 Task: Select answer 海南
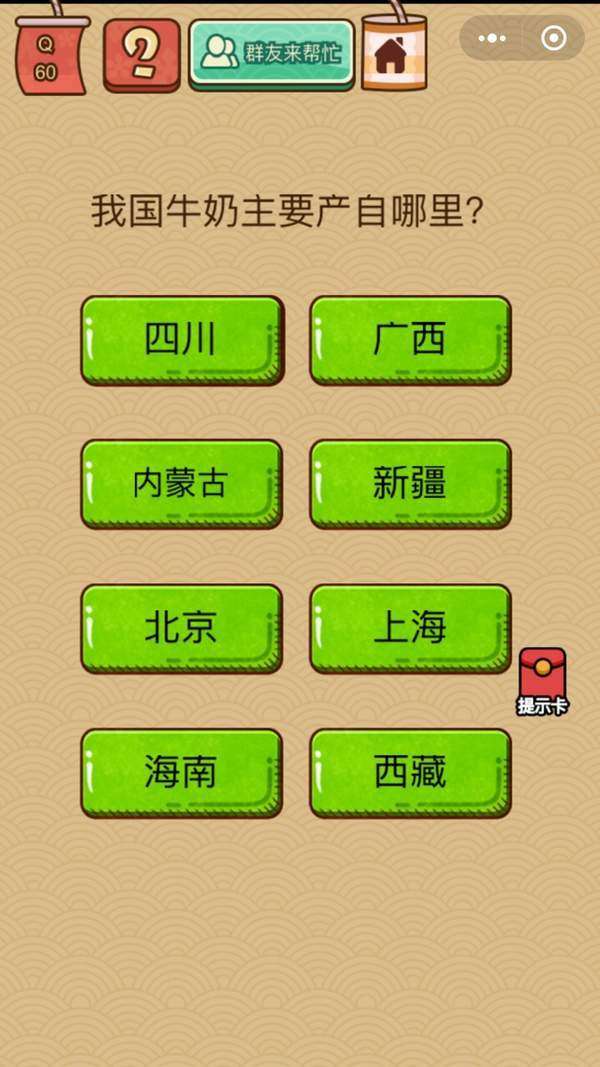click(x=181, y=772)
